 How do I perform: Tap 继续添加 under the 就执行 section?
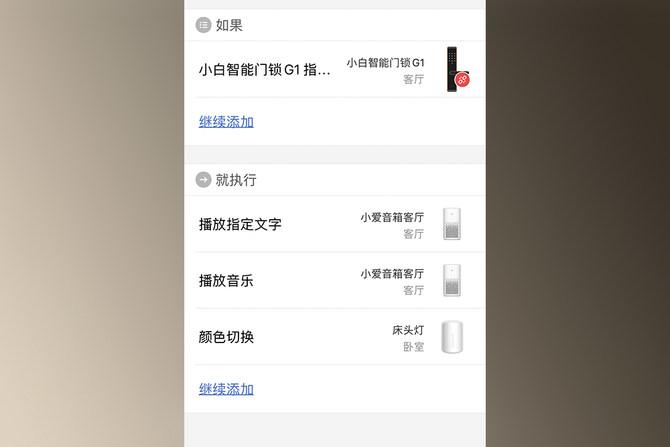click(226, 389)
